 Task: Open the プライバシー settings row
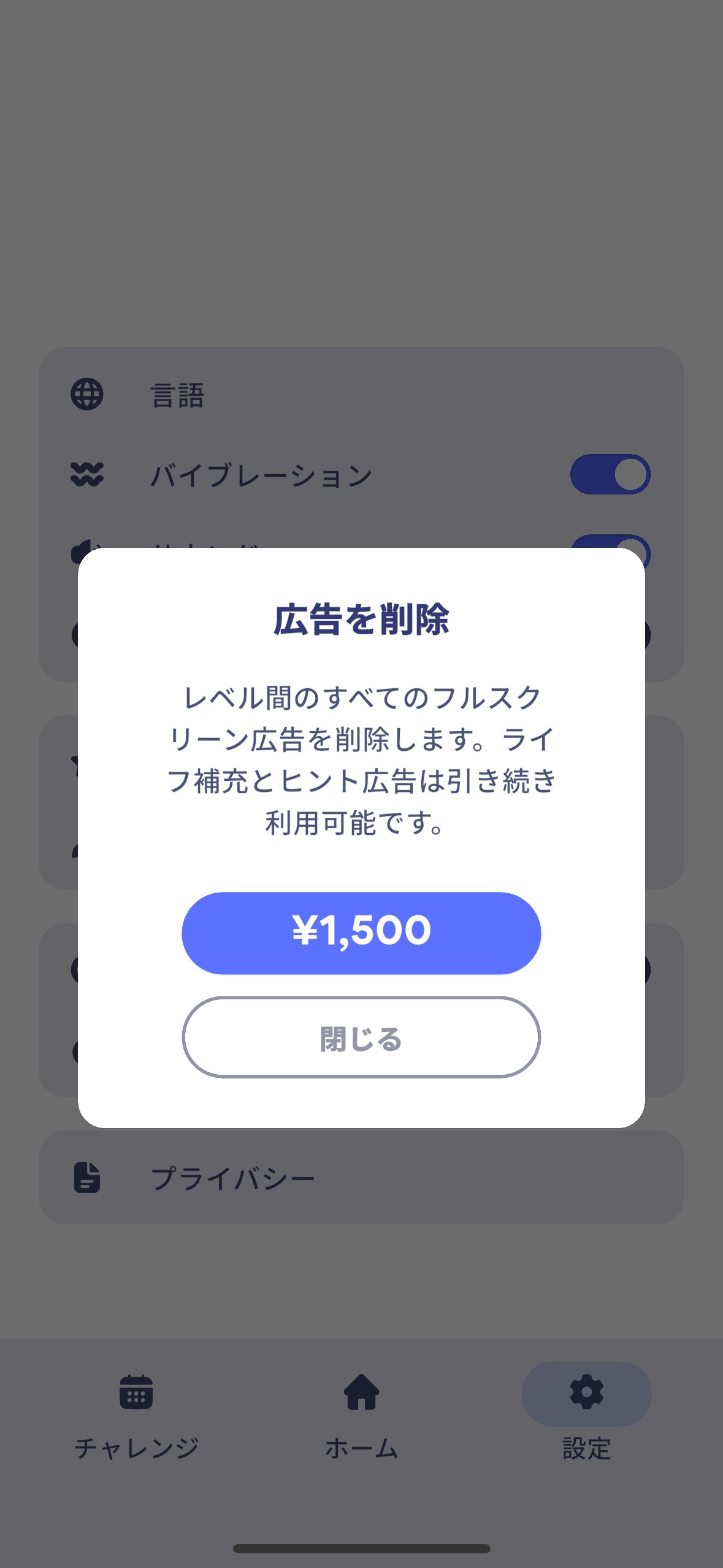tap(362, 1177)
